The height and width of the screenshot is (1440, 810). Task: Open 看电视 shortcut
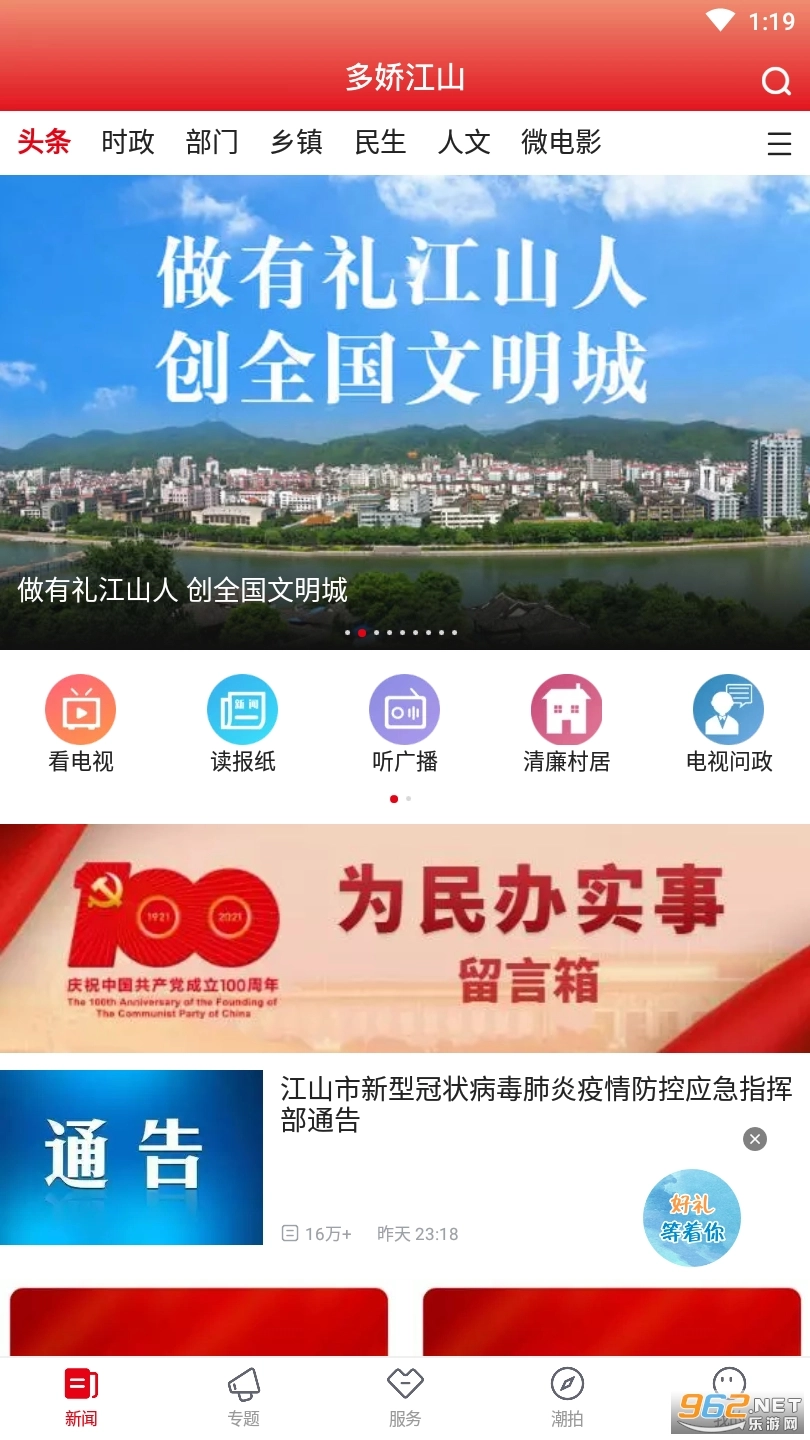pyautogui.click(x=81, y=724)
